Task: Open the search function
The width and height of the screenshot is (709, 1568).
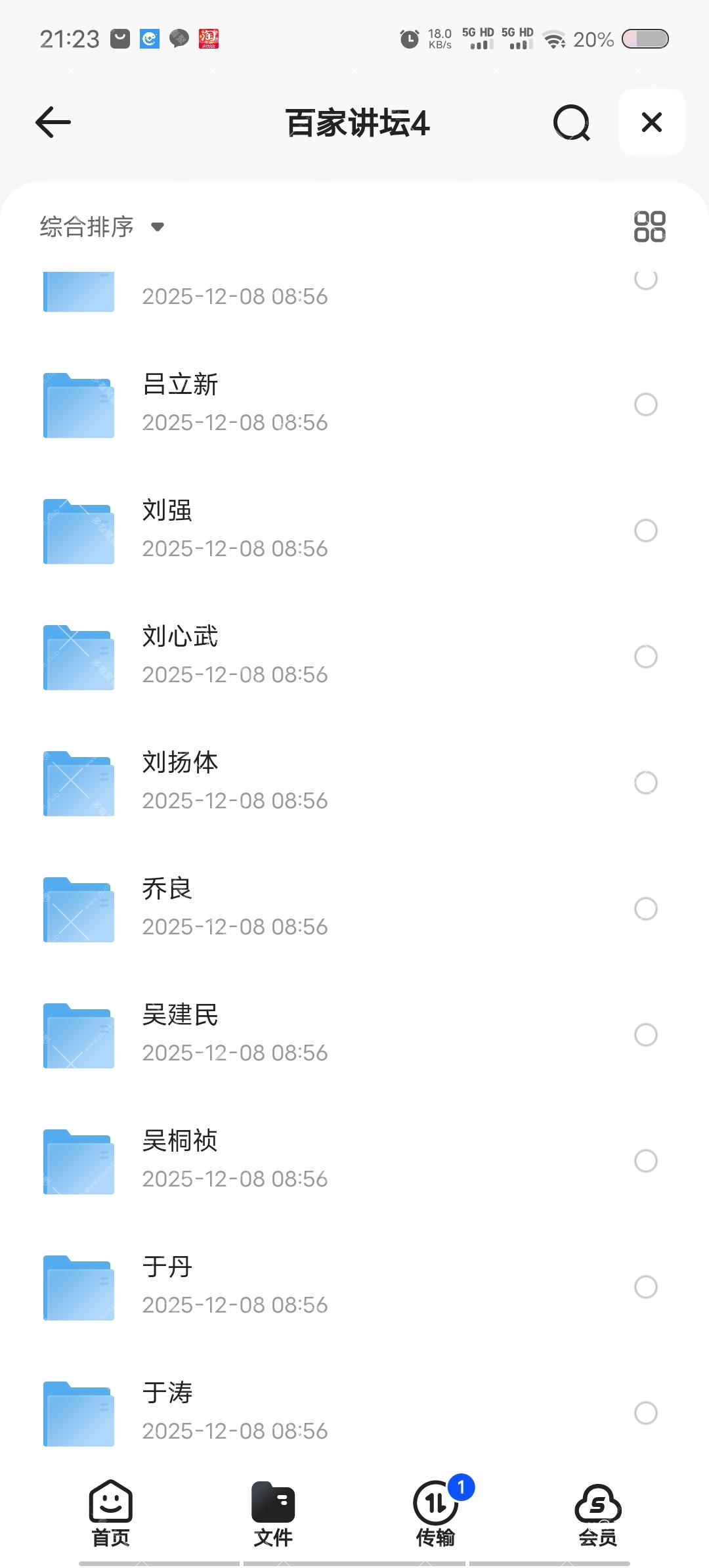Action: (571, 123)
